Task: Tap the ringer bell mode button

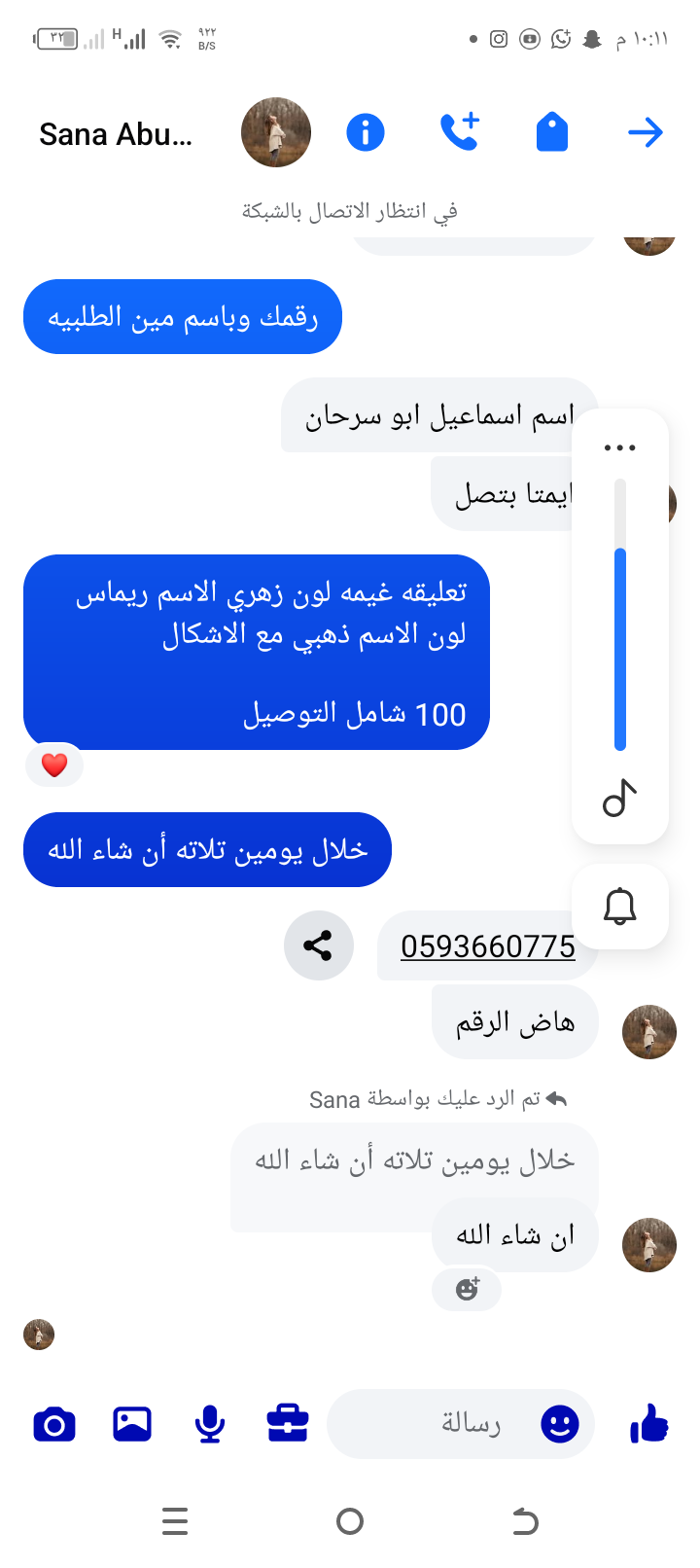Action: click(x=620, y=907)
